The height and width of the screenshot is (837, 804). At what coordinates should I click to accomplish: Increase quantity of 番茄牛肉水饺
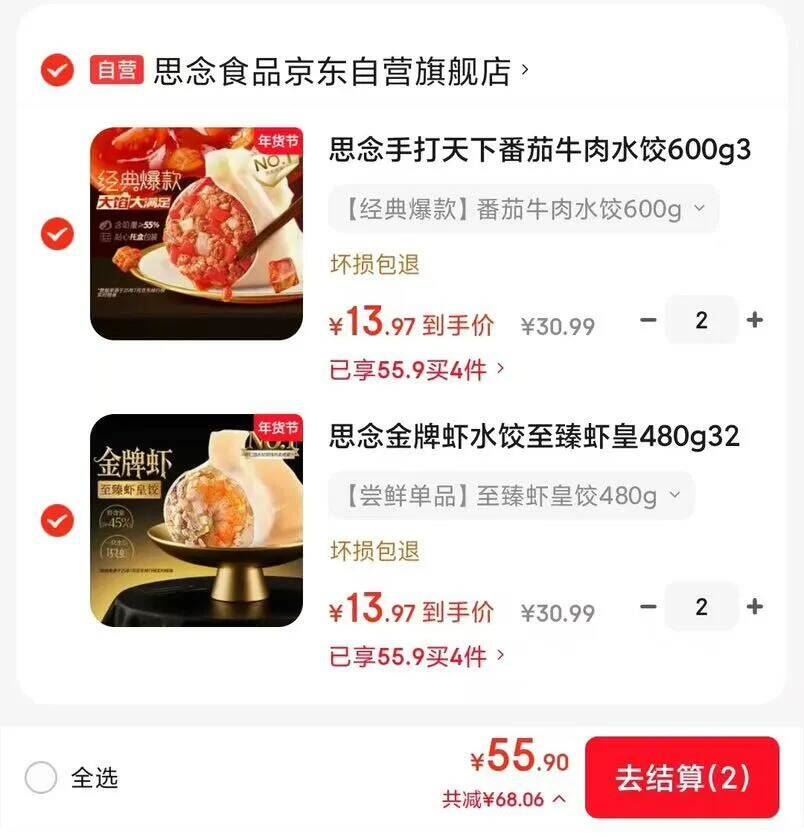point(755,320)
